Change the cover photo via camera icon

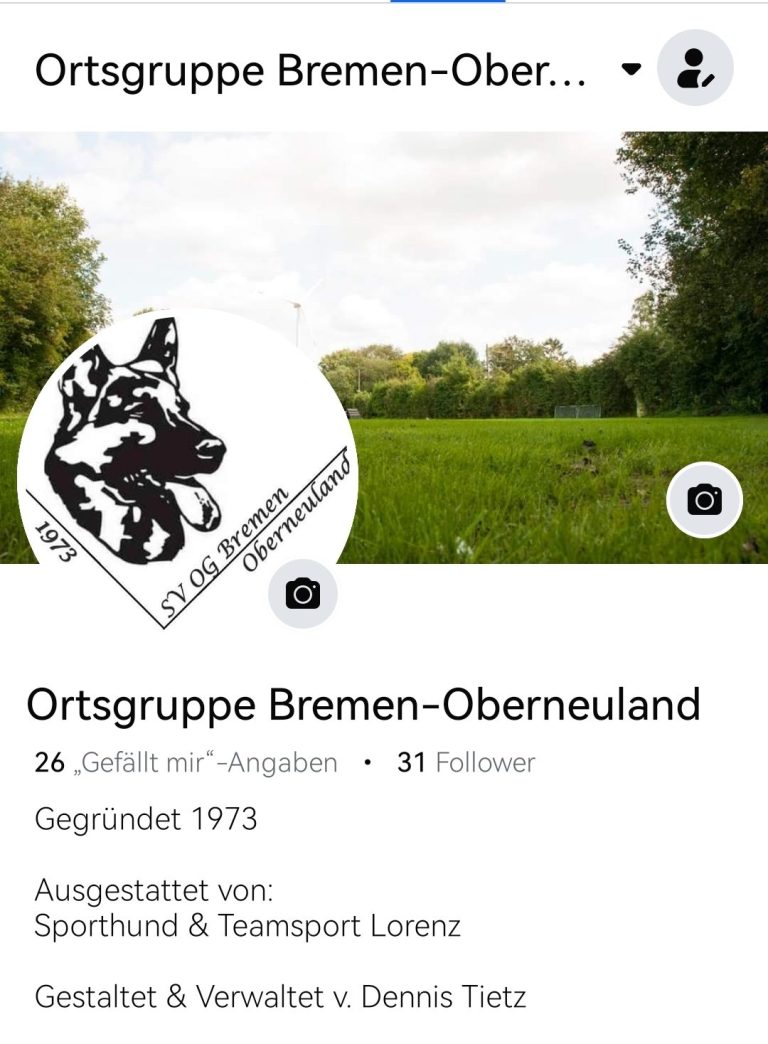[705, 499]
